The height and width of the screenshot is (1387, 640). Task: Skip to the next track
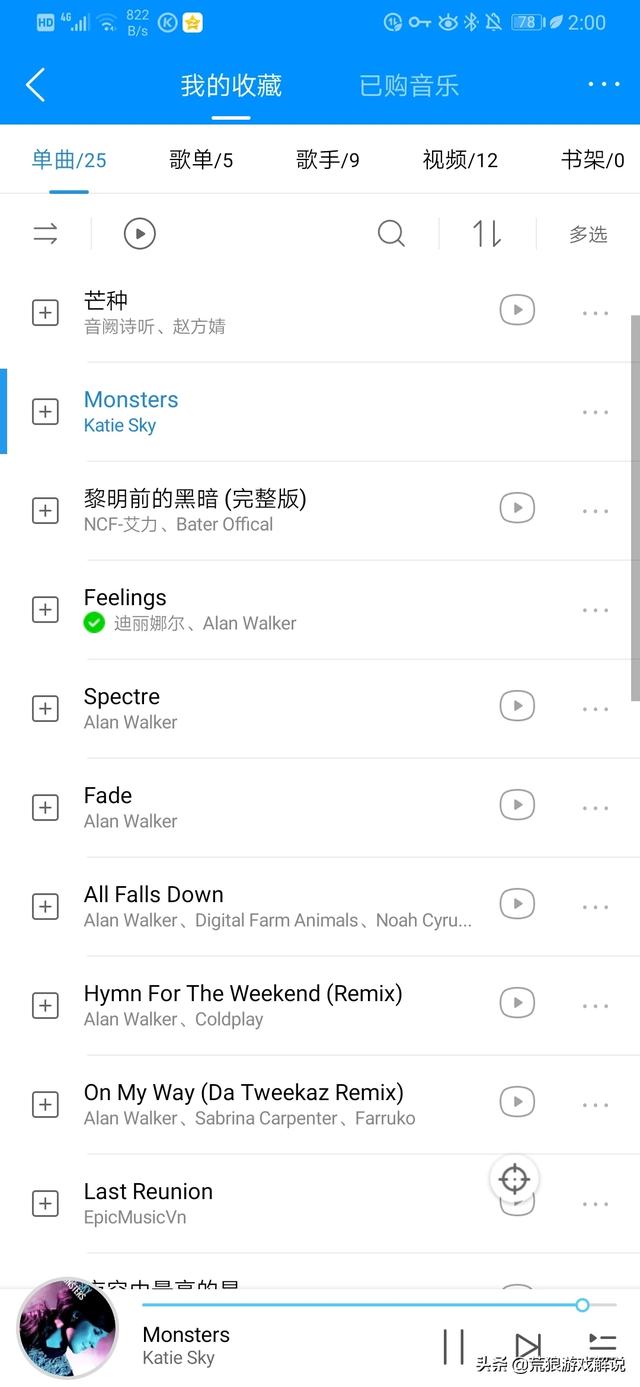pos(527,1346)
